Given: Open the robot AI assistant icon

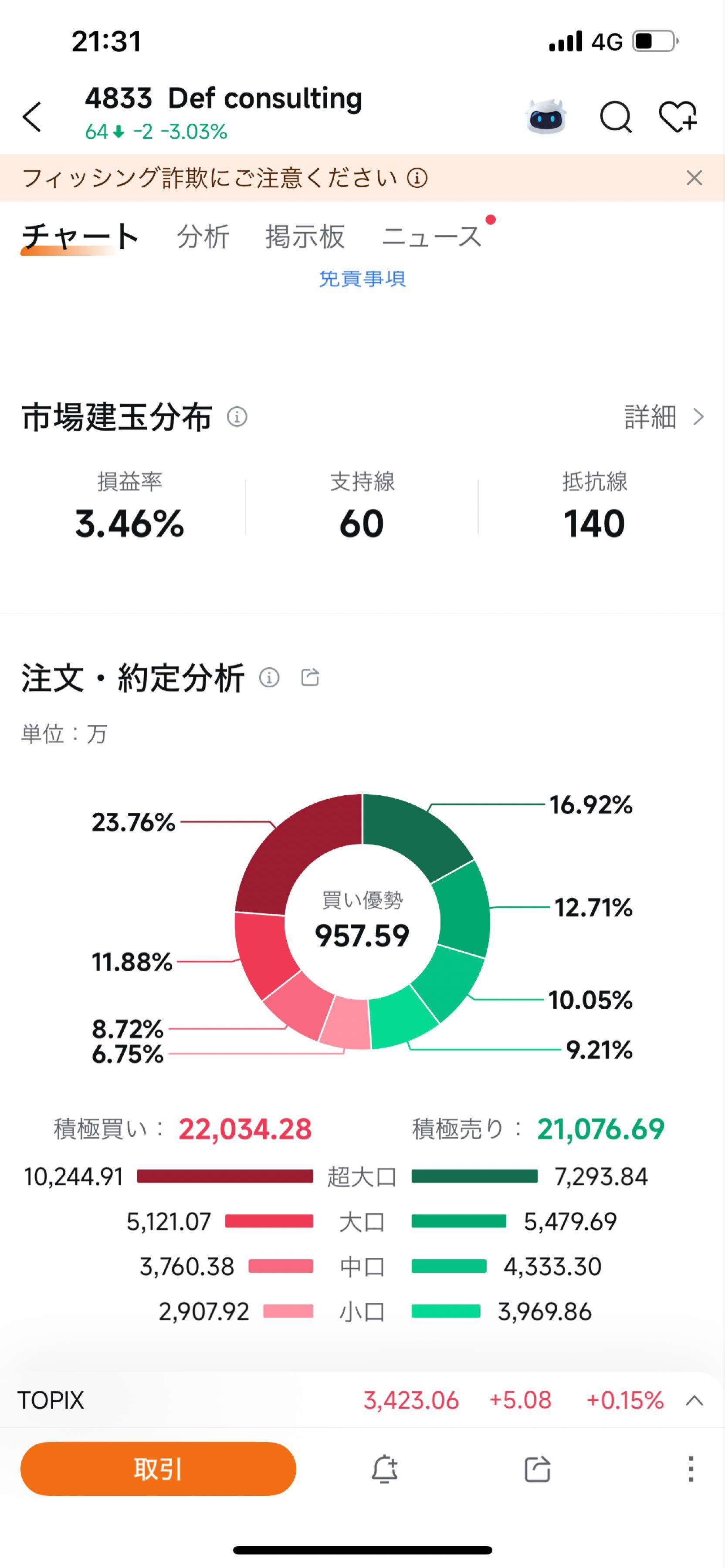Looking at the screenshot, I should [546, 116].
